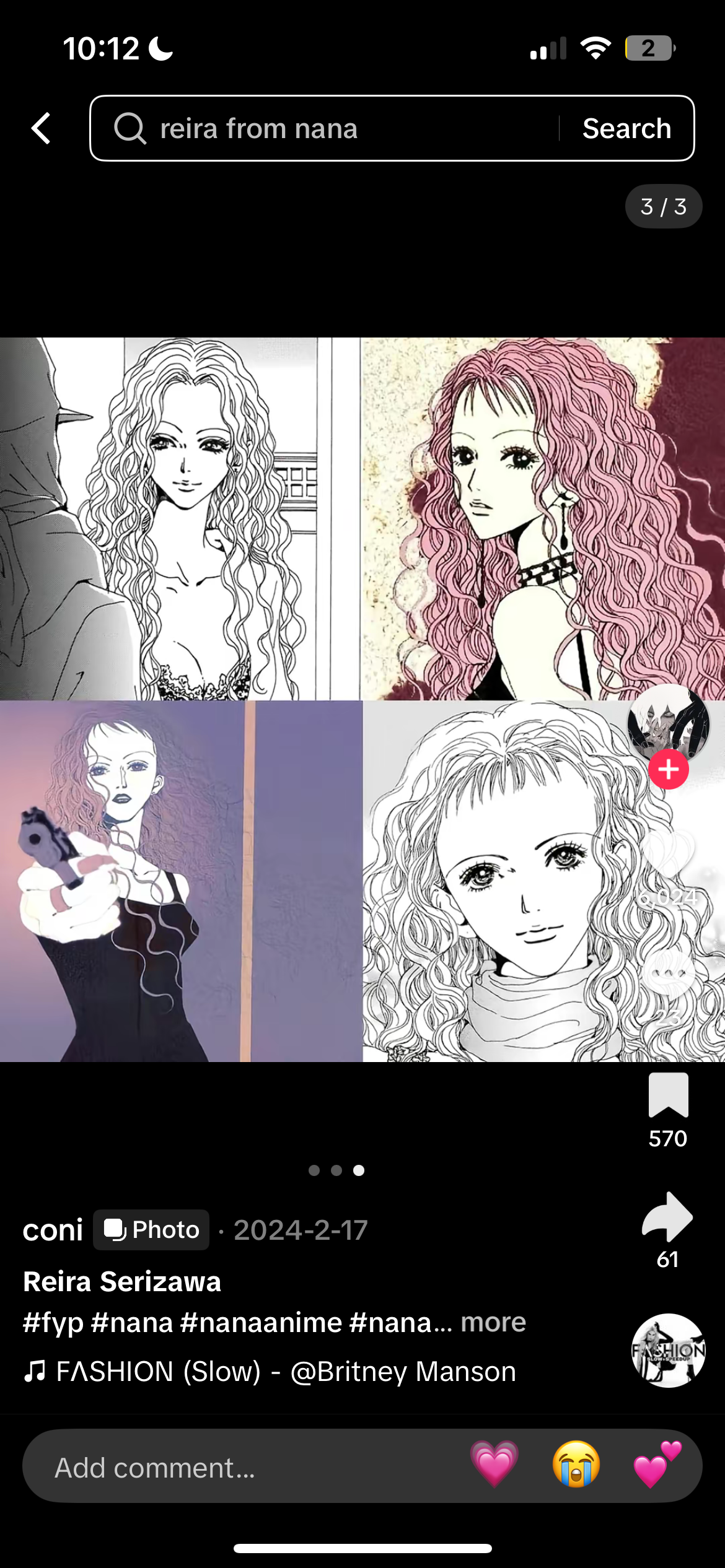Bookmark this post to favorites
Viewport: 725px width, 1568px height.
click(668, 1095)
